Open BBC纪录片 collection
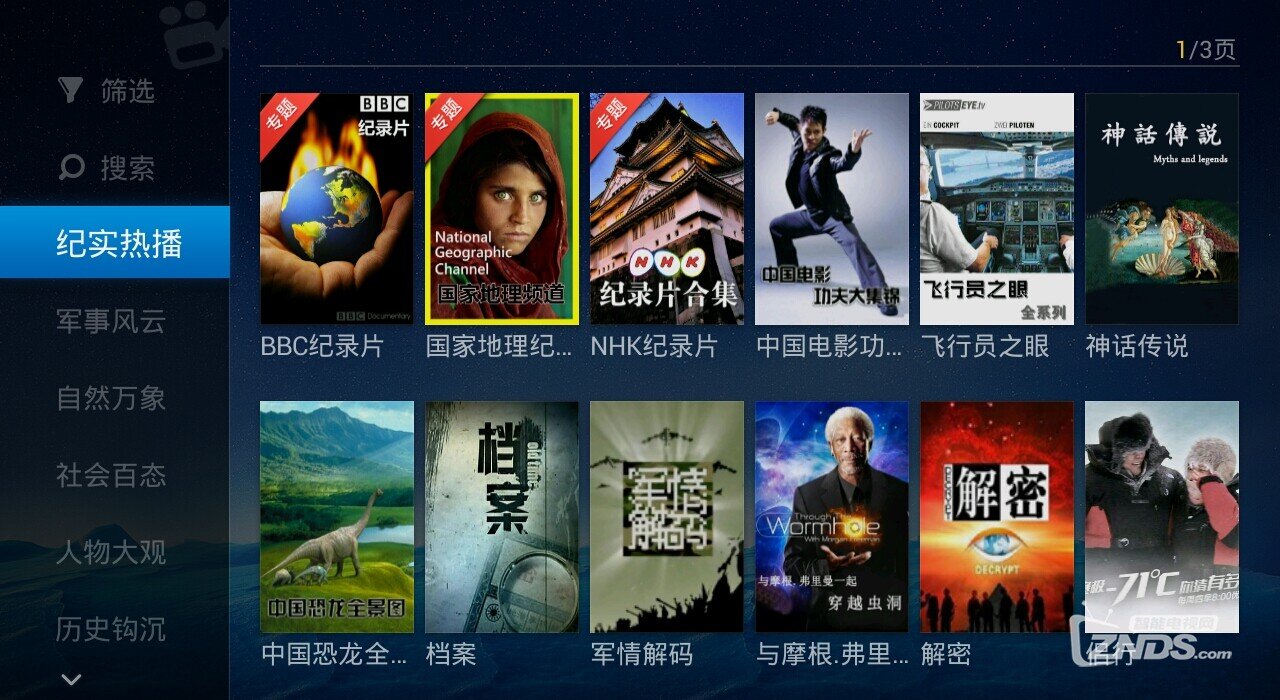This screenshot has height=700, width=1280. 336,209
